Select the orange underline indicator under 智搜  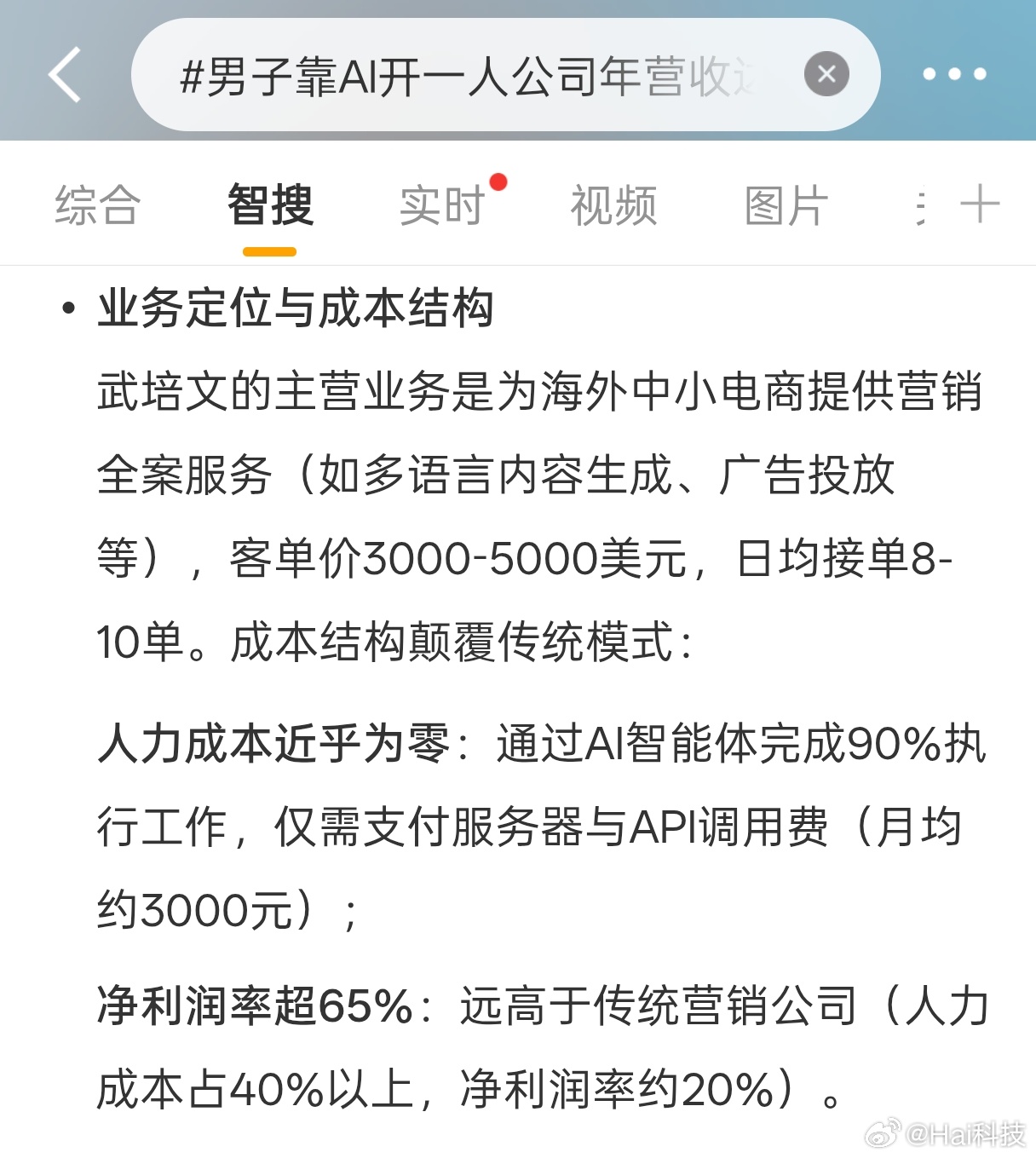tap(269, 250)
